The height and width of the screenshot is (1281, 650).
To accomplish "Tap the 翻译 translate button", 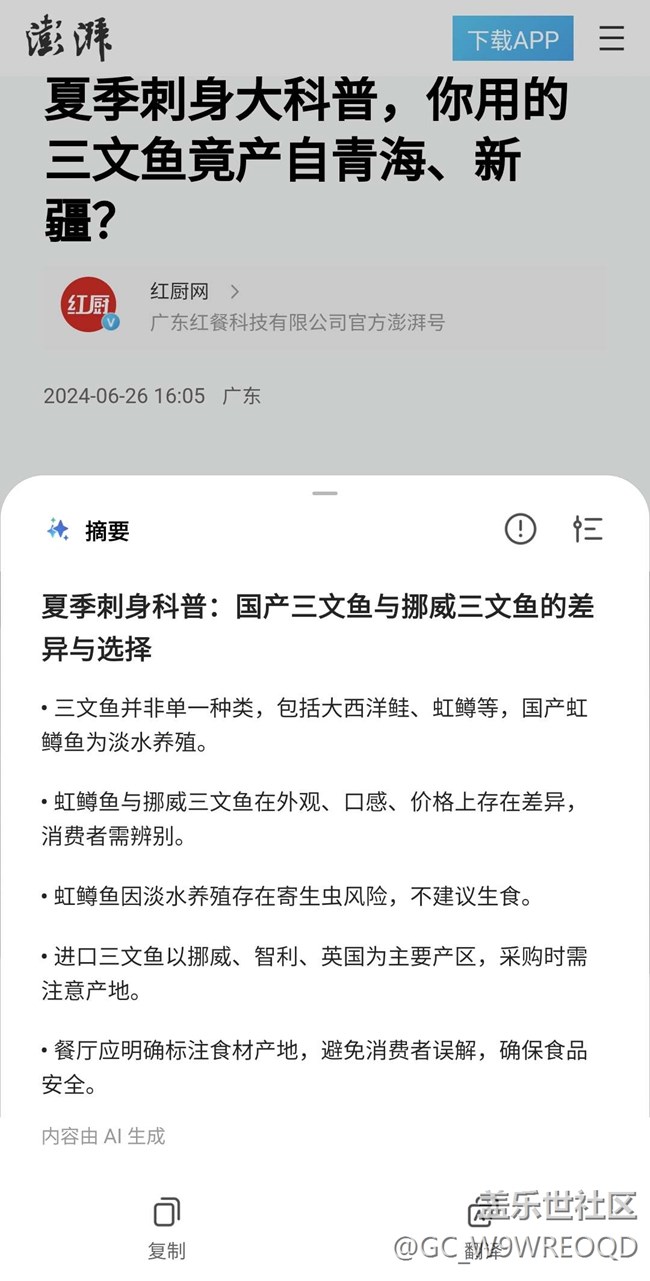I will pyautogui.click(x=482, y=1229).
